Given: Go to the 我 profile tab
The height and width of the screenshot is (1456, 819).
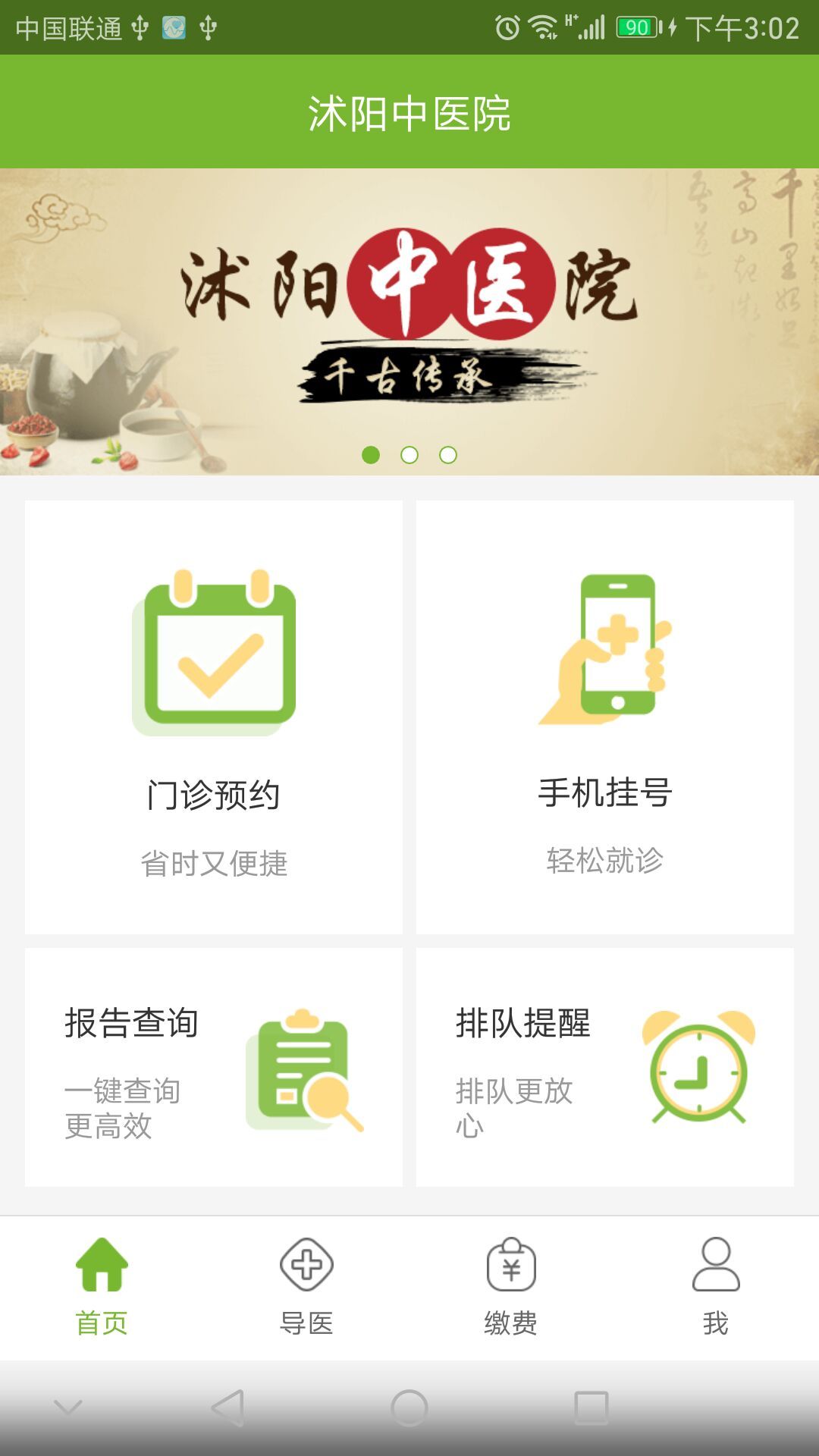Looking at the screenshot, I should 715,1286.
